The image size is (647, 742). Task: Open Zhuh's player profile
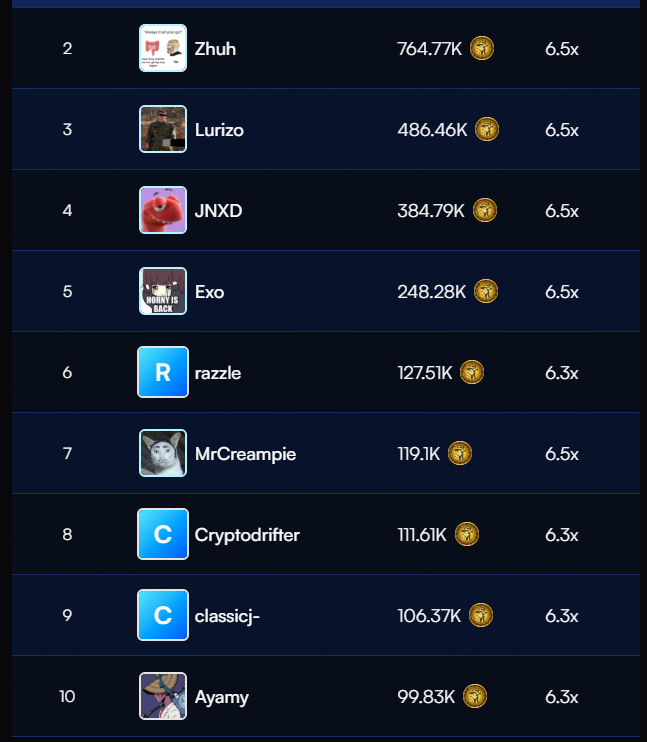point(215,48)
